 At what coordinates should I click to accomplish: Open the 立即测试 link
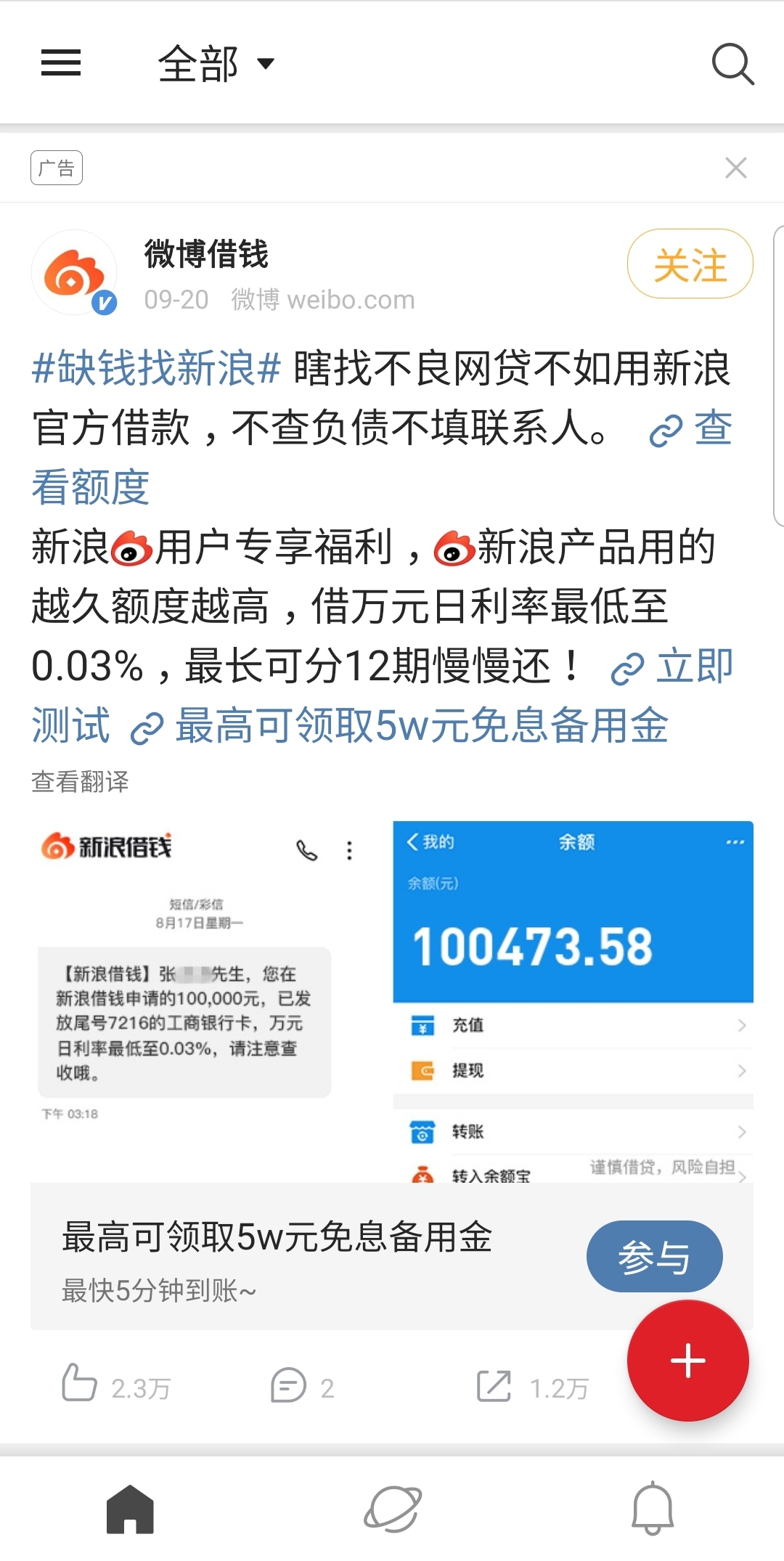point(672,667)
